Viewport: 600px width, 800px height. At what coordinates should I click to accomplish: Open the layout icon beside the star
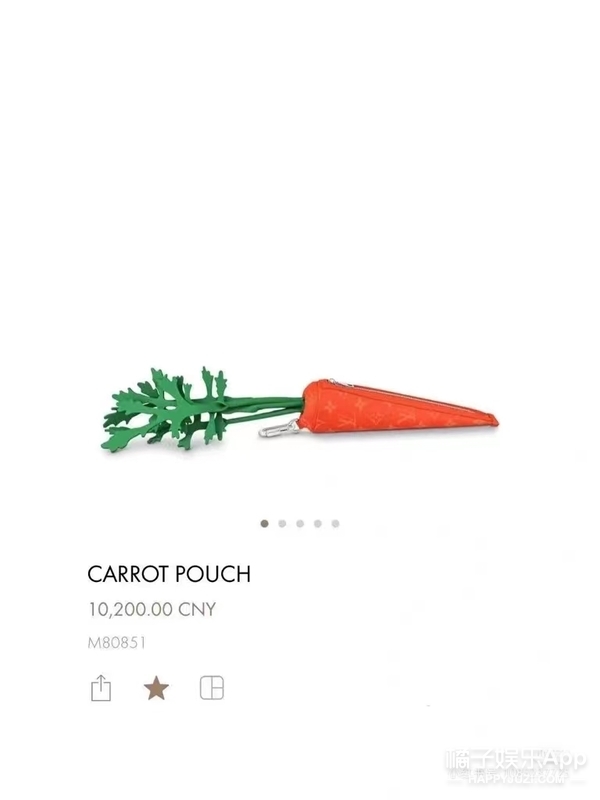point(211,688)
